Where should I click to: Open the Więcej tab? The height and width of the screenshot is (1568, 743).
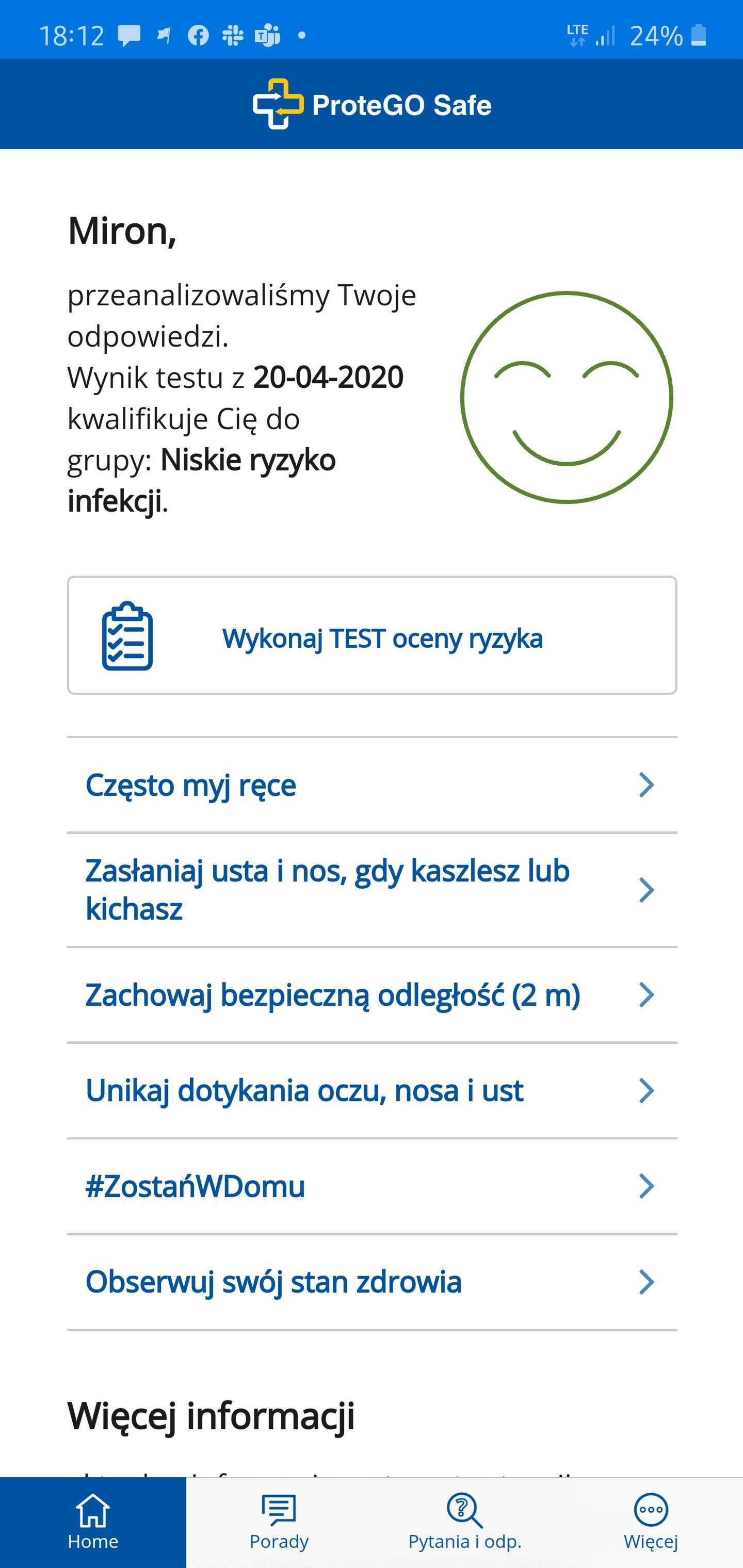click(651, 1522)
